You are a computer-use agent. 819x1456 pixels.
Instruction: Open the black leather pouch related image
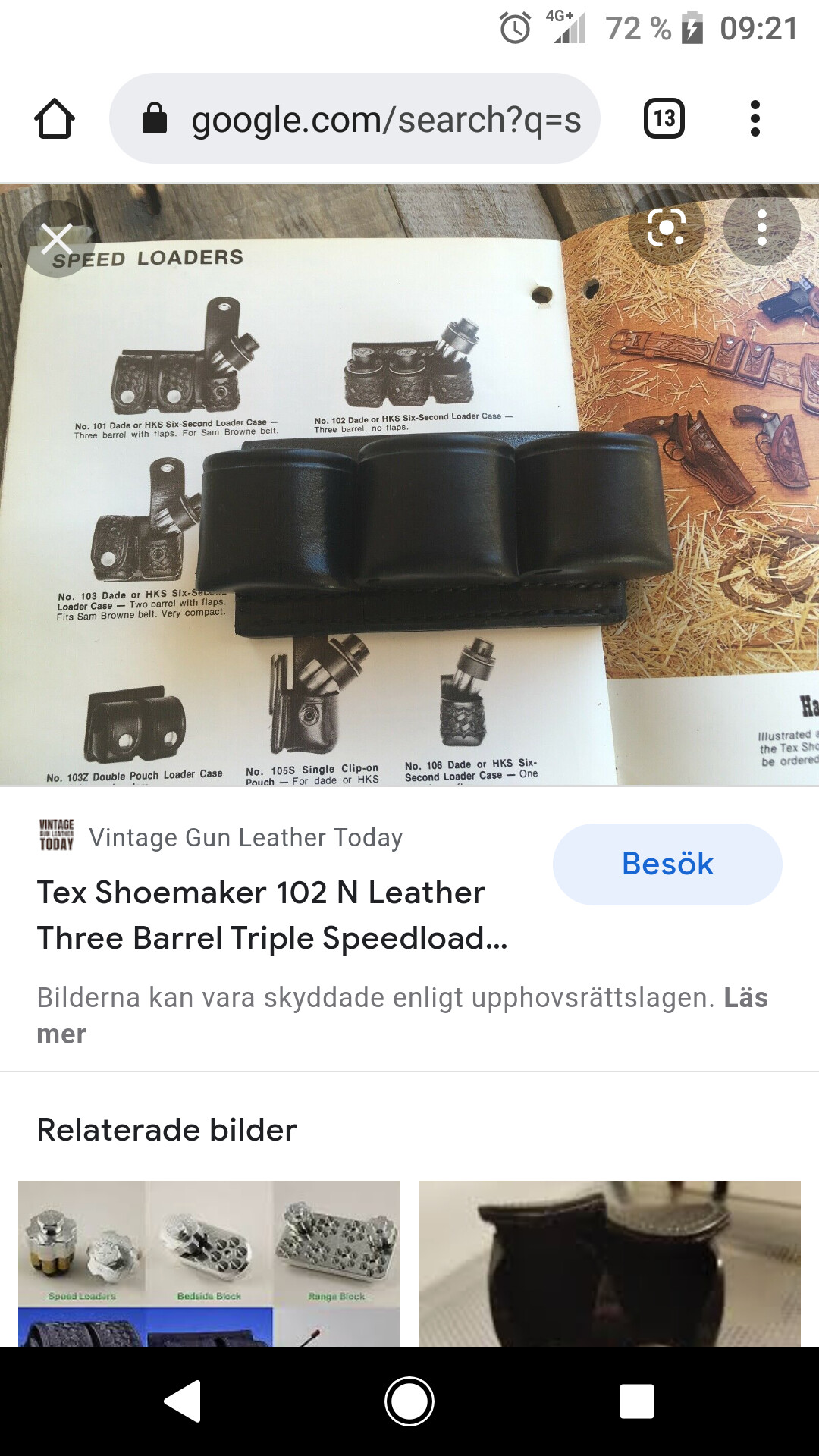click(x=610, y=1263)
